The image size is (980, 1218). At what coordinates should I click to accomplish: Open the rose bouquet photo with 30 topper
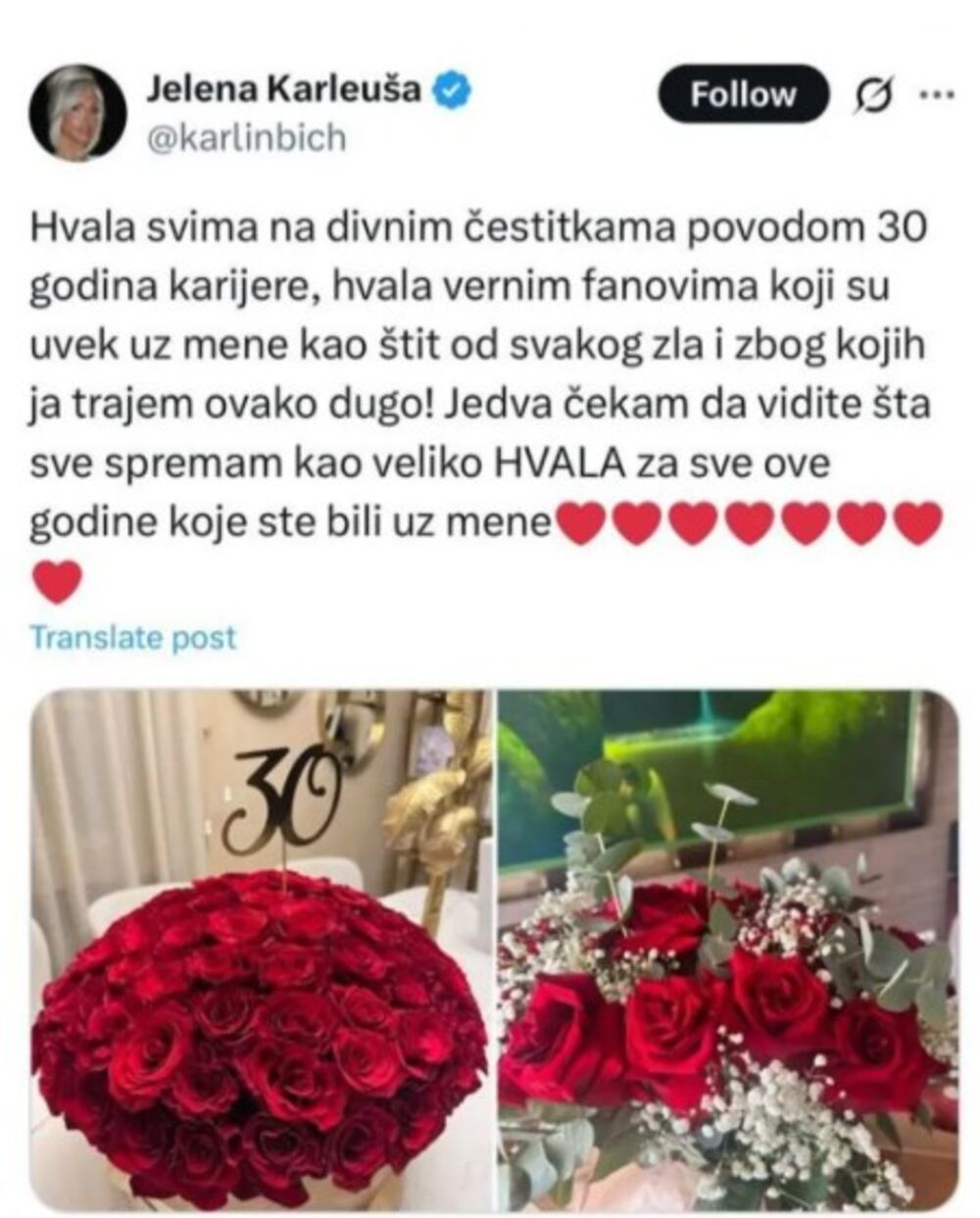click(261, 949)
